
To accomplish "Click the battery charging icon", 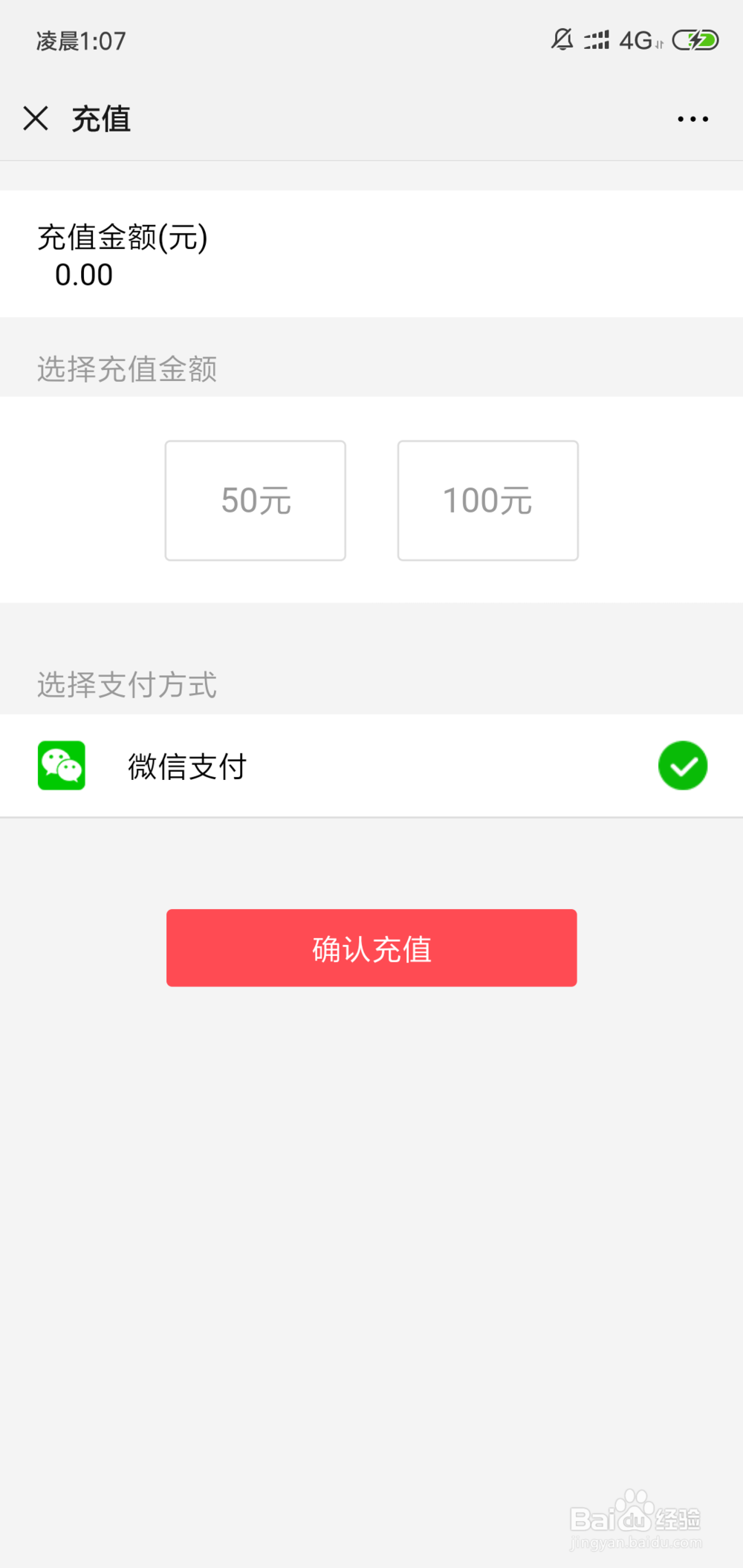I will [x=694, y=41].
